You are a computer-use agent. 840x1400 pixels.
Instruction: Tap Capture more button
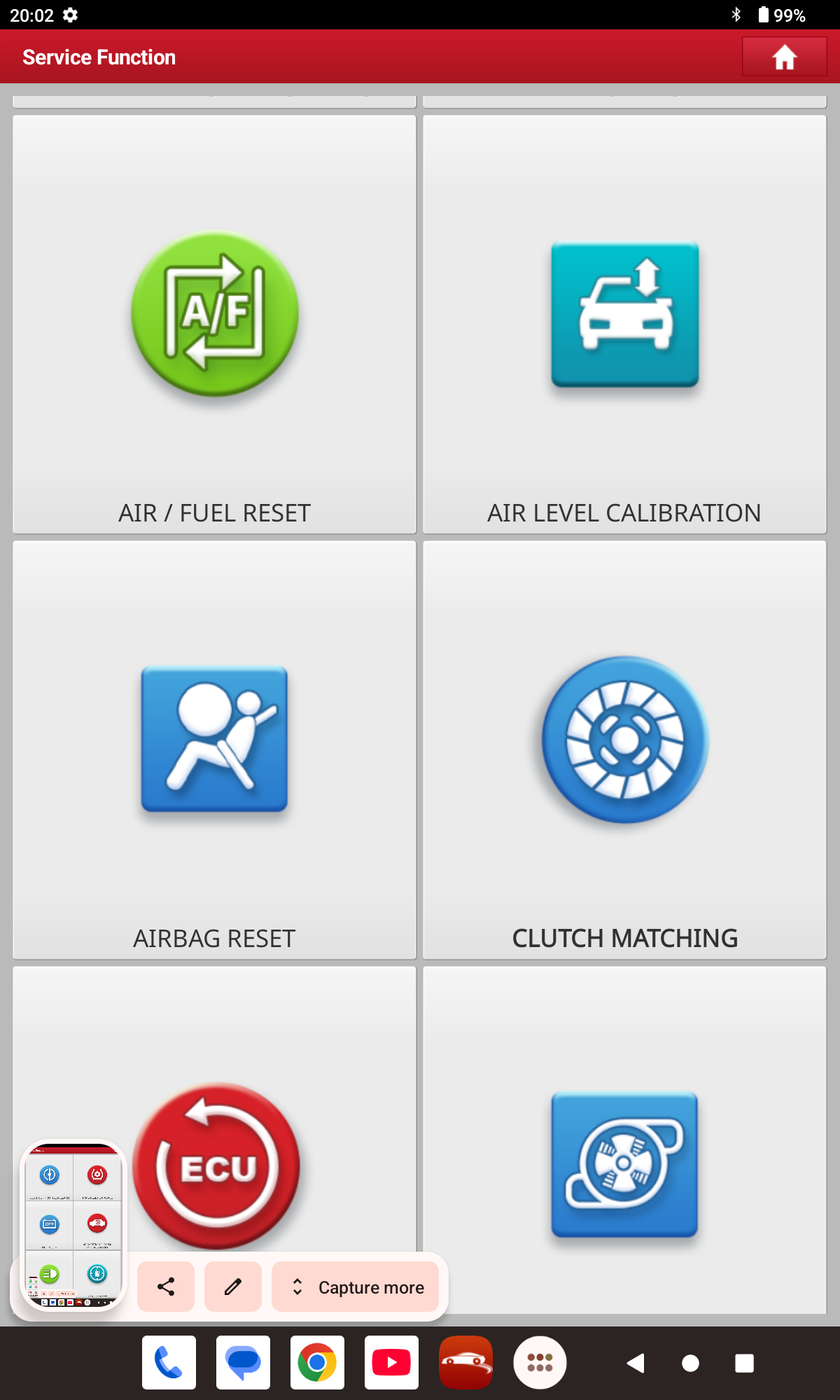coord(356,1287)
